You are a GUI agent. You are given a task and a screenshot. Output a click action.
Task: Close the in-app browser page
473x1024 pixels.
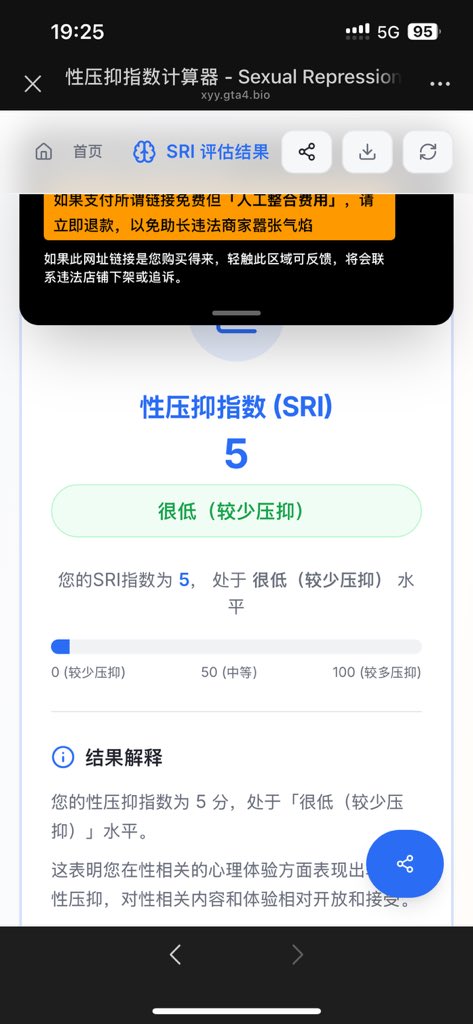coord(33,84)
